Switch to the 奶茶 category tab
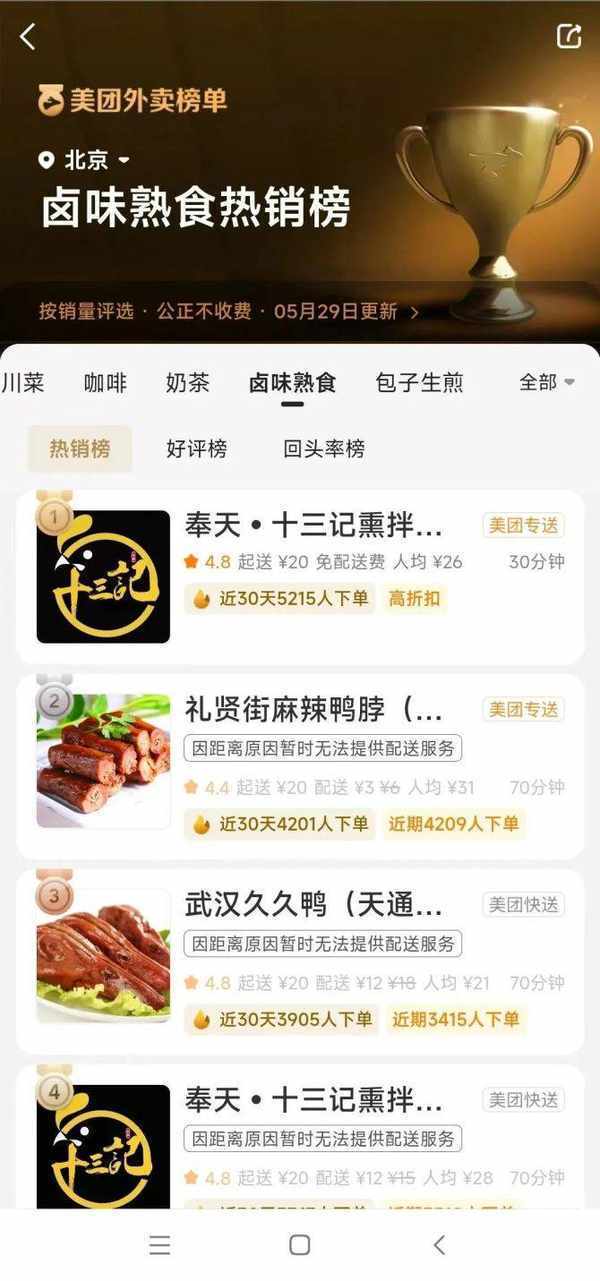 (x=188, y=382)
